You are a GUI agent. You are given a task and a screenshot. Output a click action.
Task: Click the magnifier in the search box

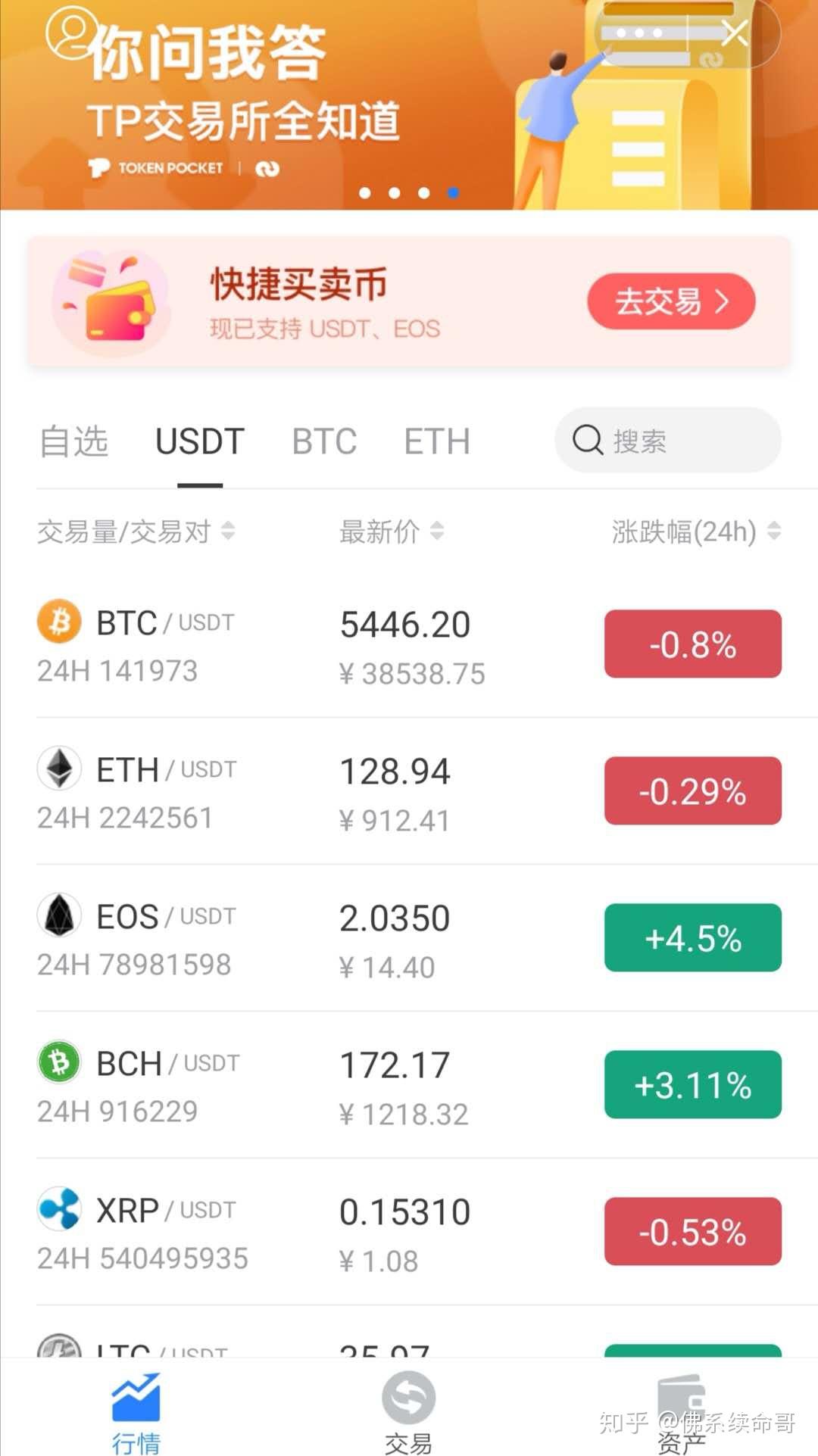point(587,440)
